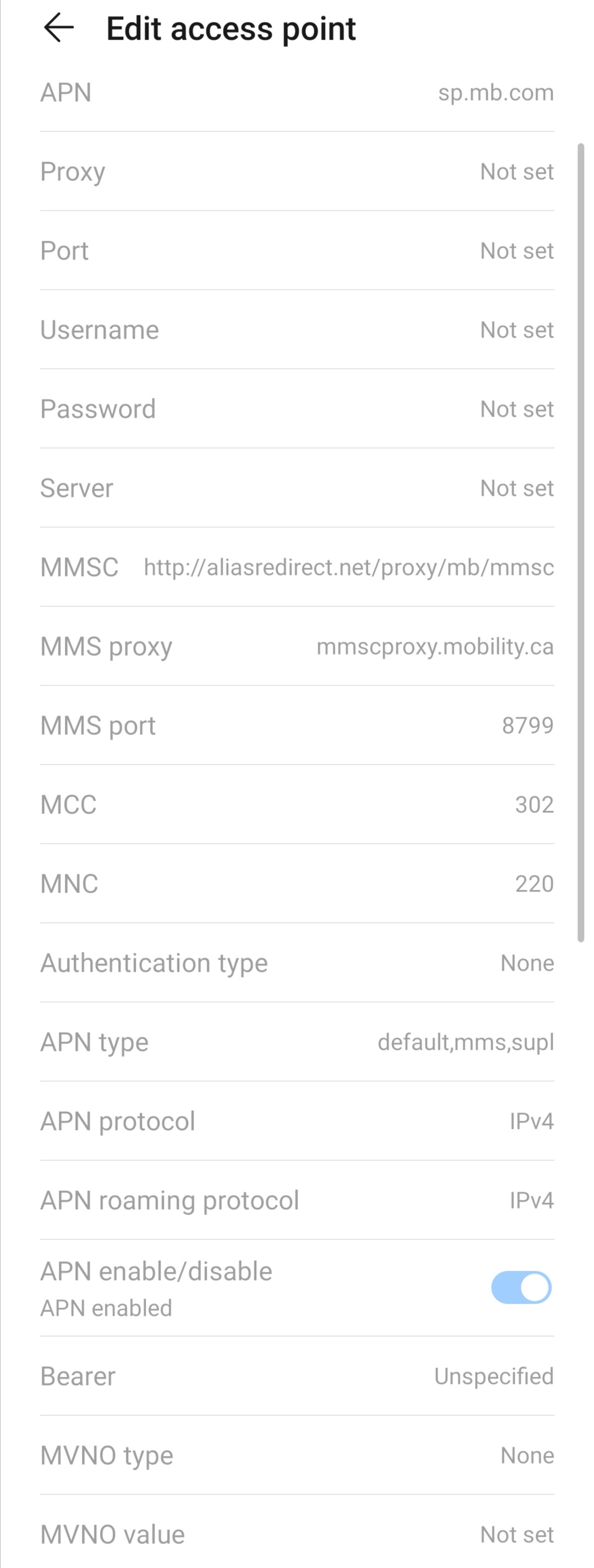594x1568 pixels.
Task: Set the Port value
Action: (296, 250)
